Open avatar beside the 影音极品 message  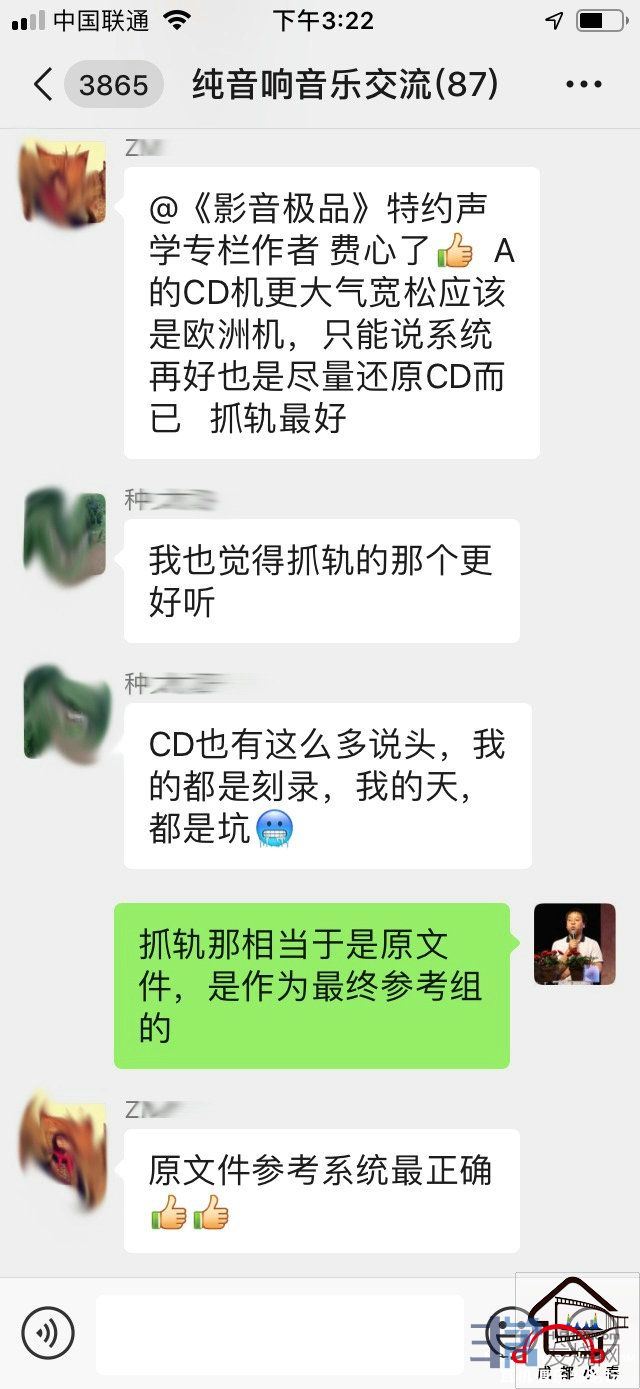tap(63, 182)
